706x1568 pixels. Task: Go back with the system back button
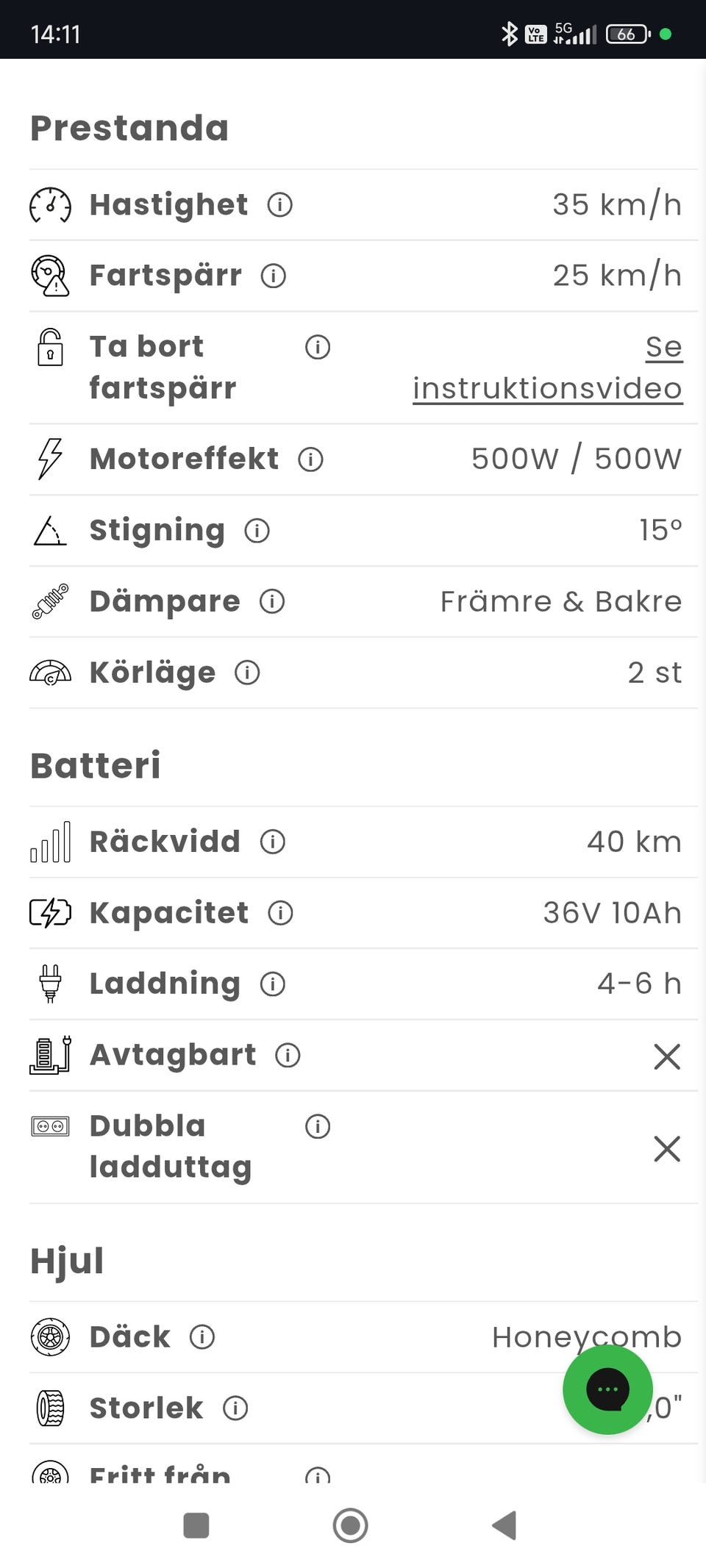point(504,1525)
